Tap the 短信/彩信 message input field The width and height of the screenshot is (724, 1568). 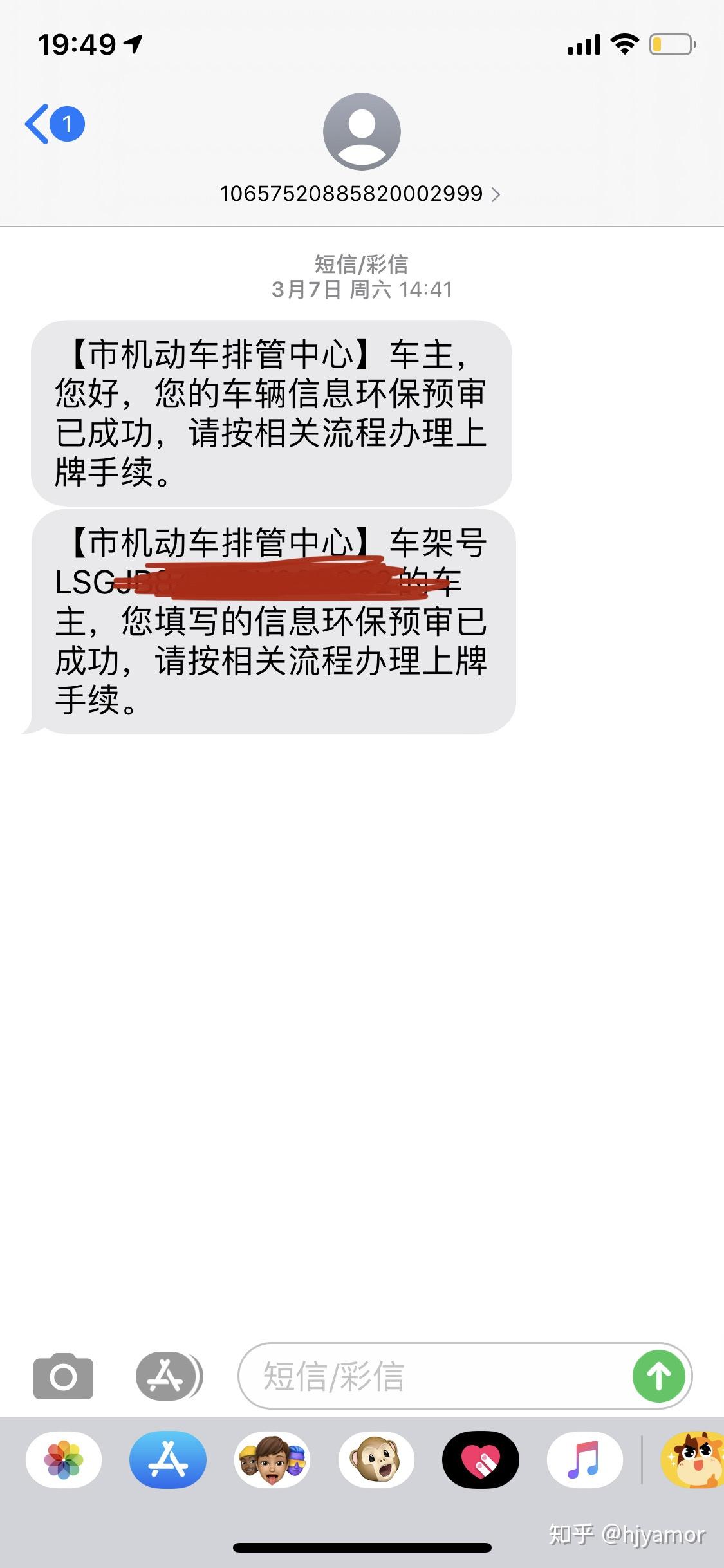[x=434, y=1376]
